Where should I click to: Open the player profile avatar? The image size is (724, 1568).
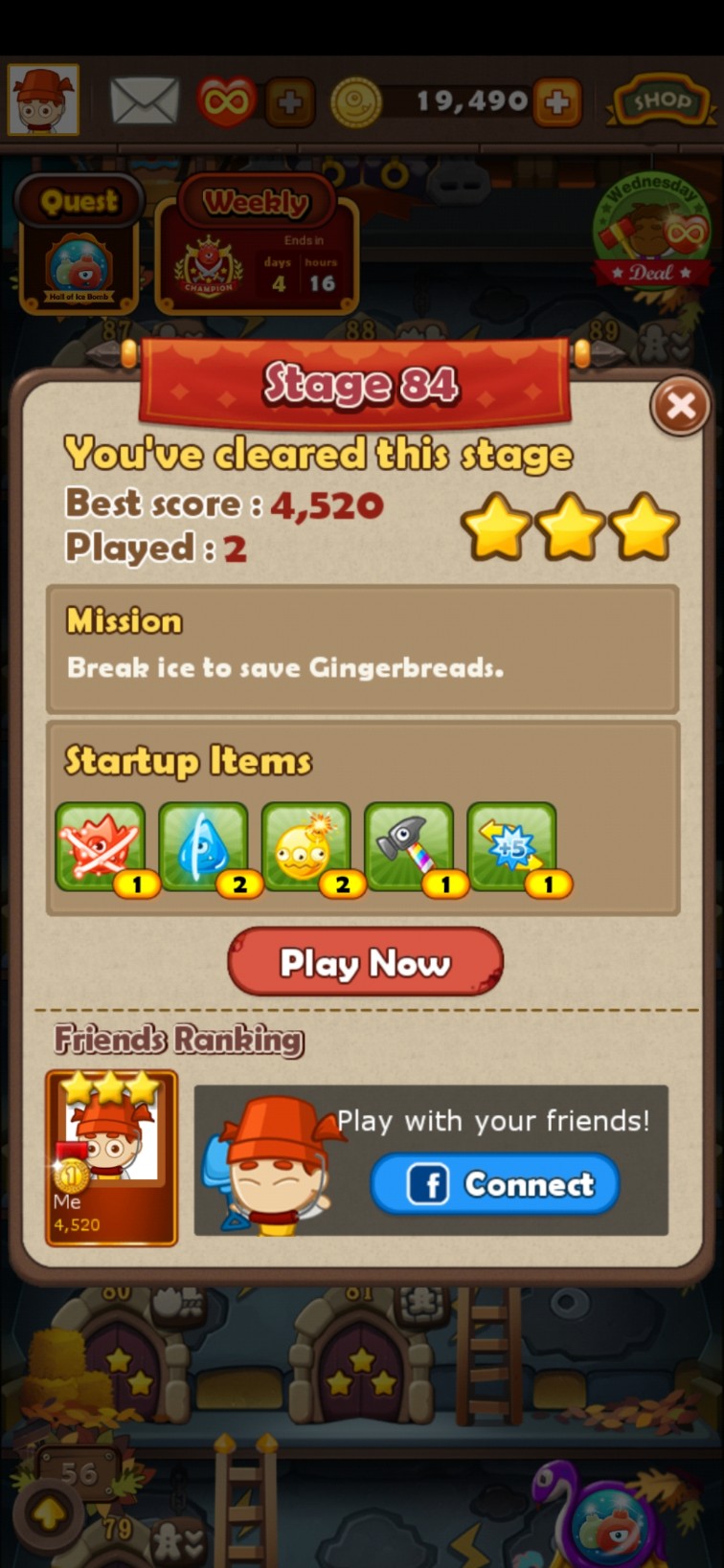[x=43, y=101]
